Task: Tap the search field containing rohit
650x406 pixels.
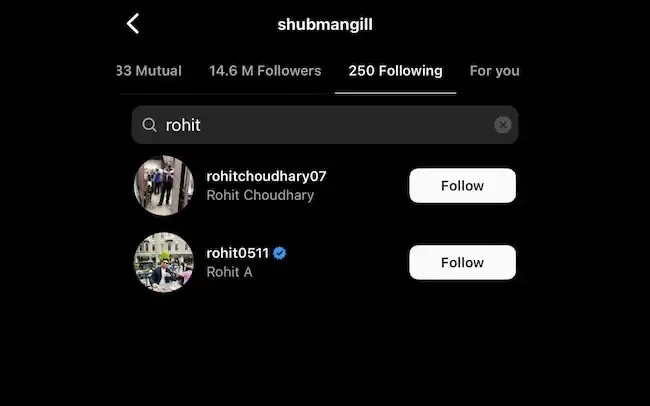Action: [x=320, y=125]
